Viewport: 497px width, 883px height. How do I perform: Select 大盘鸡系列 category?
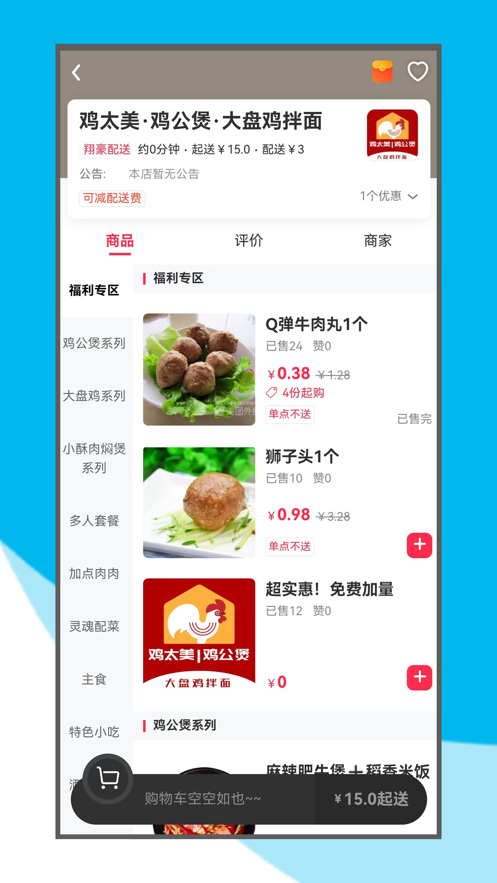click(x=94, y=396)
